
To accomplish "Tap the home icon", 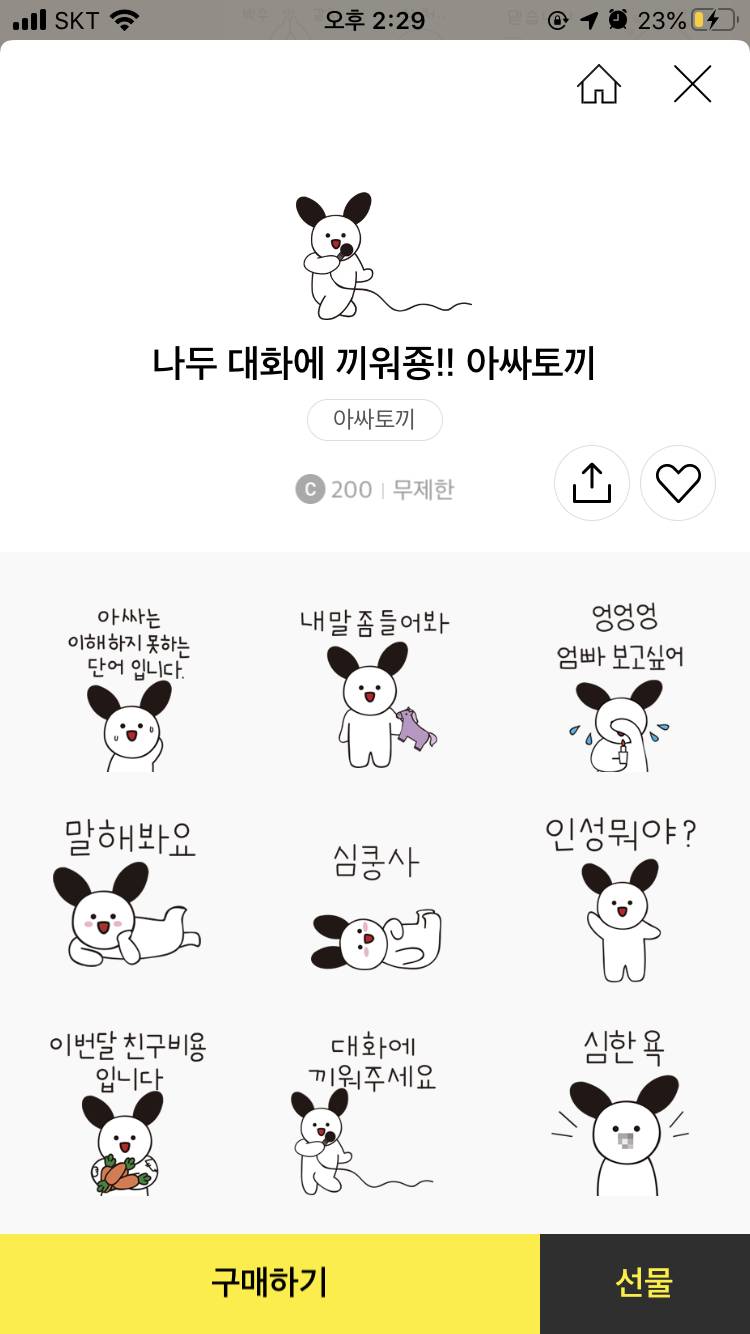I will [599, 85].
